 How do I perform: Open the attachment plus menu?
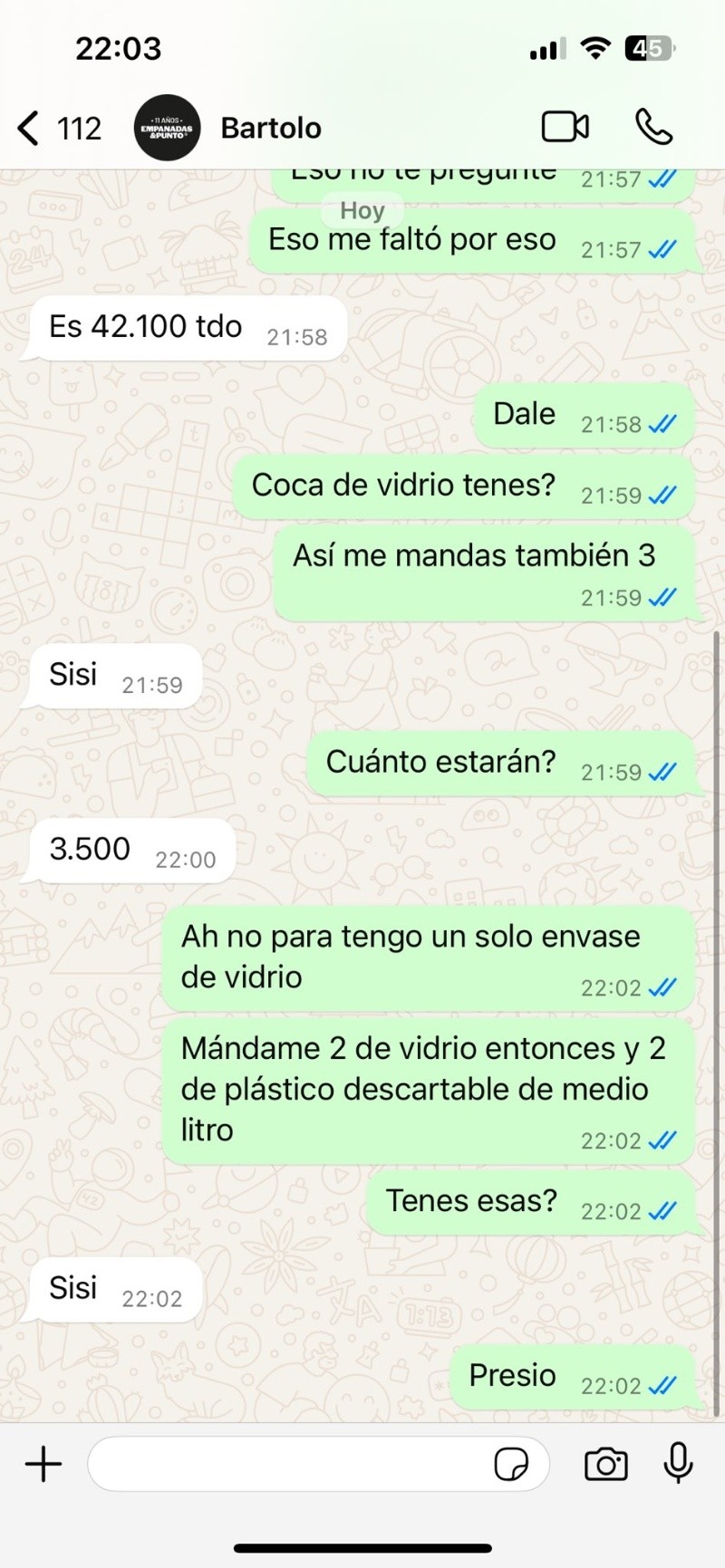coord(43,1464)
